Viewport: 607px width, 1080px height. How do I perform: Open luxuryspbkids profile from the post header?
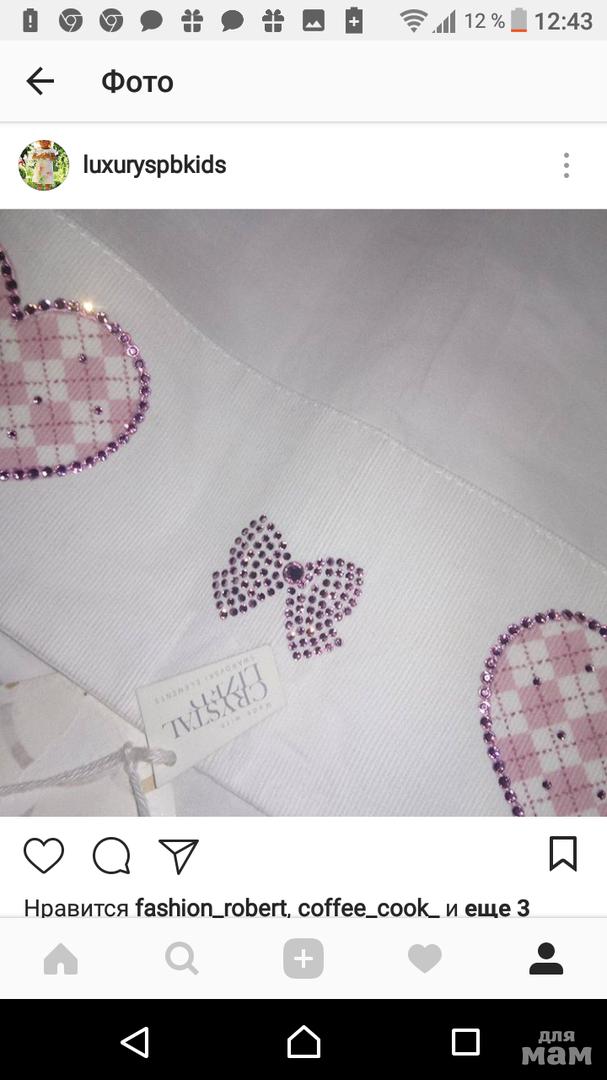(x=154, y=165)
